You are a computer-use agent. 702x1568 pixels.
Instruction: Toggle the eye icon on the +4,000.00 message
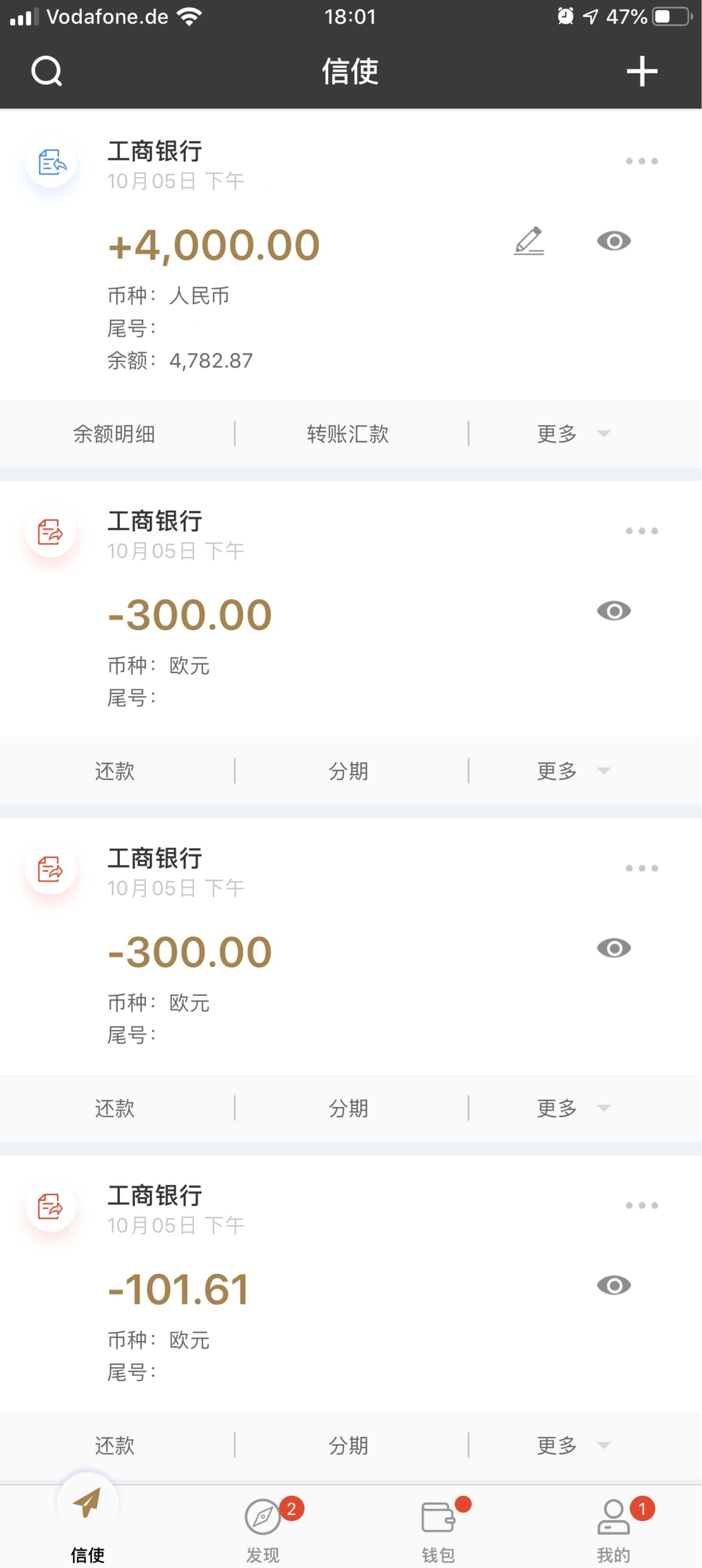(613, 241)
